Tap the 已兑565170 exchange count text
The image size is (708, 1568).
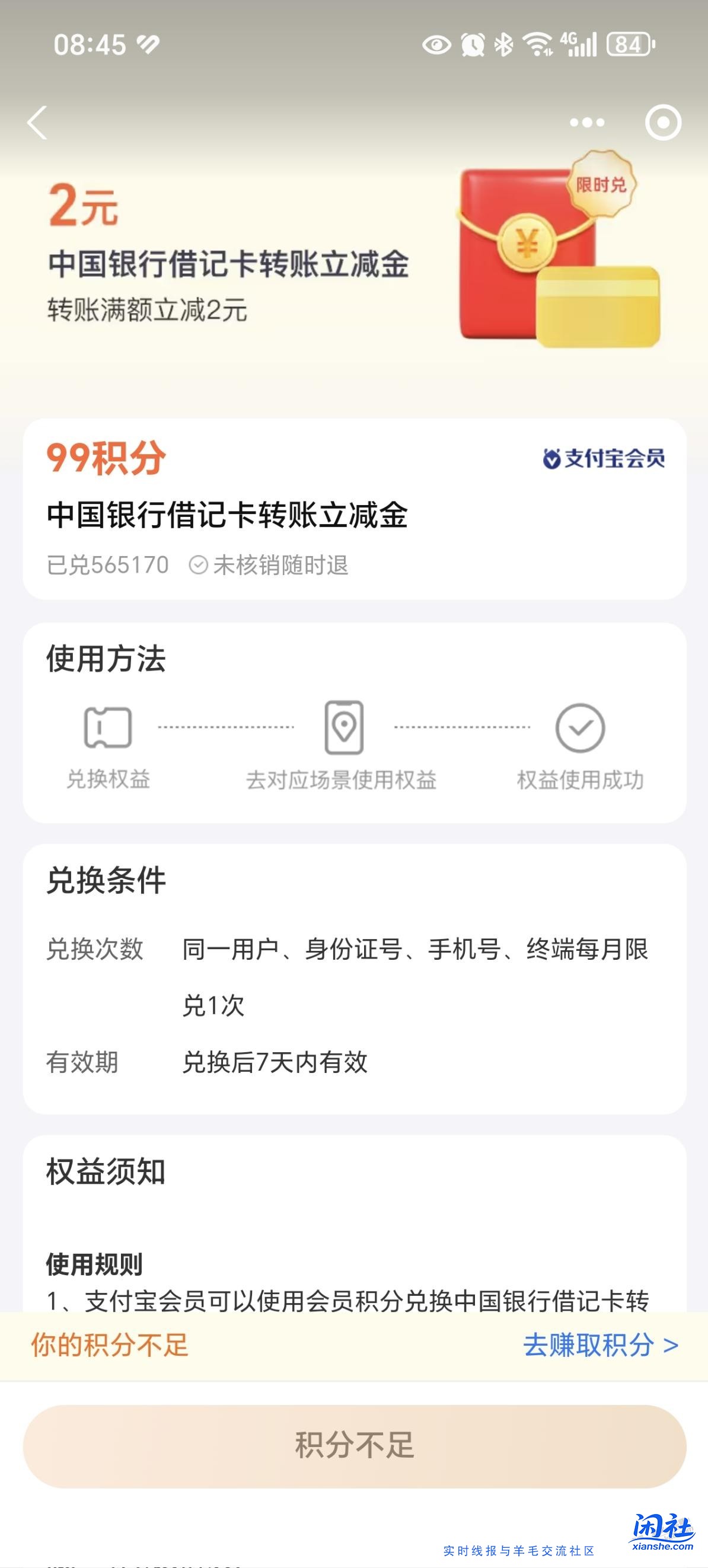[x=107, y=564]
